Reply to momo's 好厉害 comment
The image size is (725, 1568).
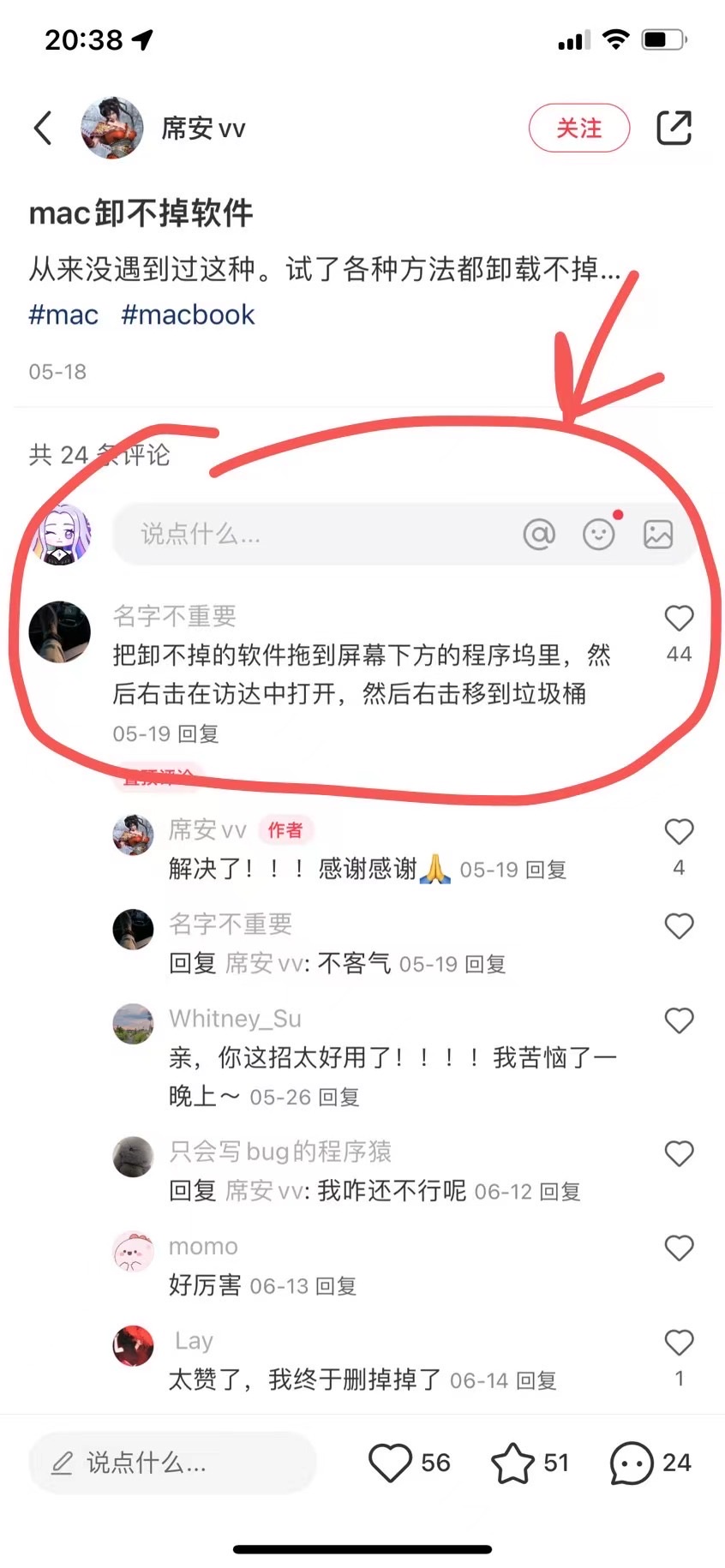(x=336, y=1286)
